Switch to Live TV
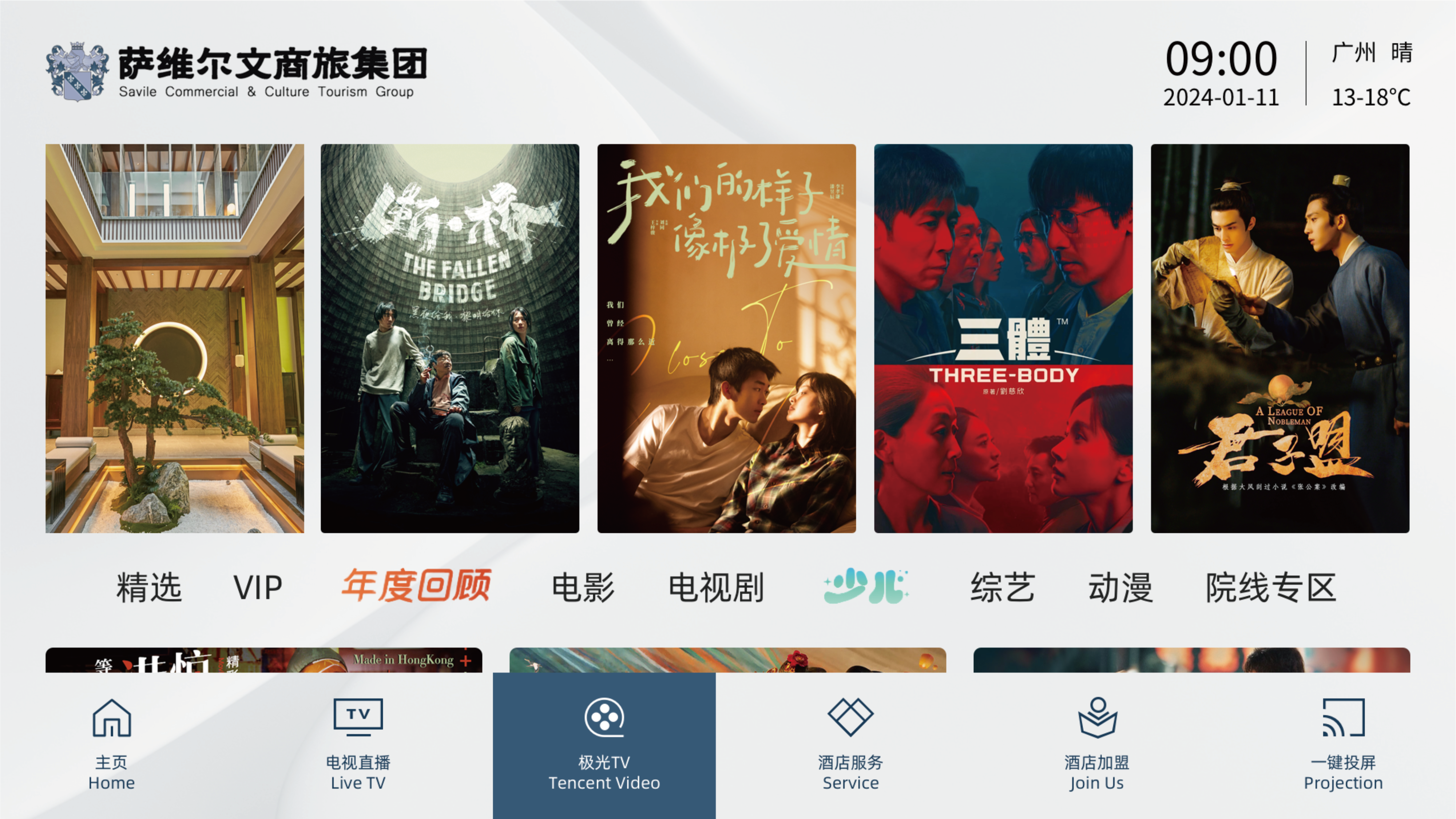Image resolution: width=1456 pixels, height=819 pixels. pyautogui.click(x=358, y=744)
